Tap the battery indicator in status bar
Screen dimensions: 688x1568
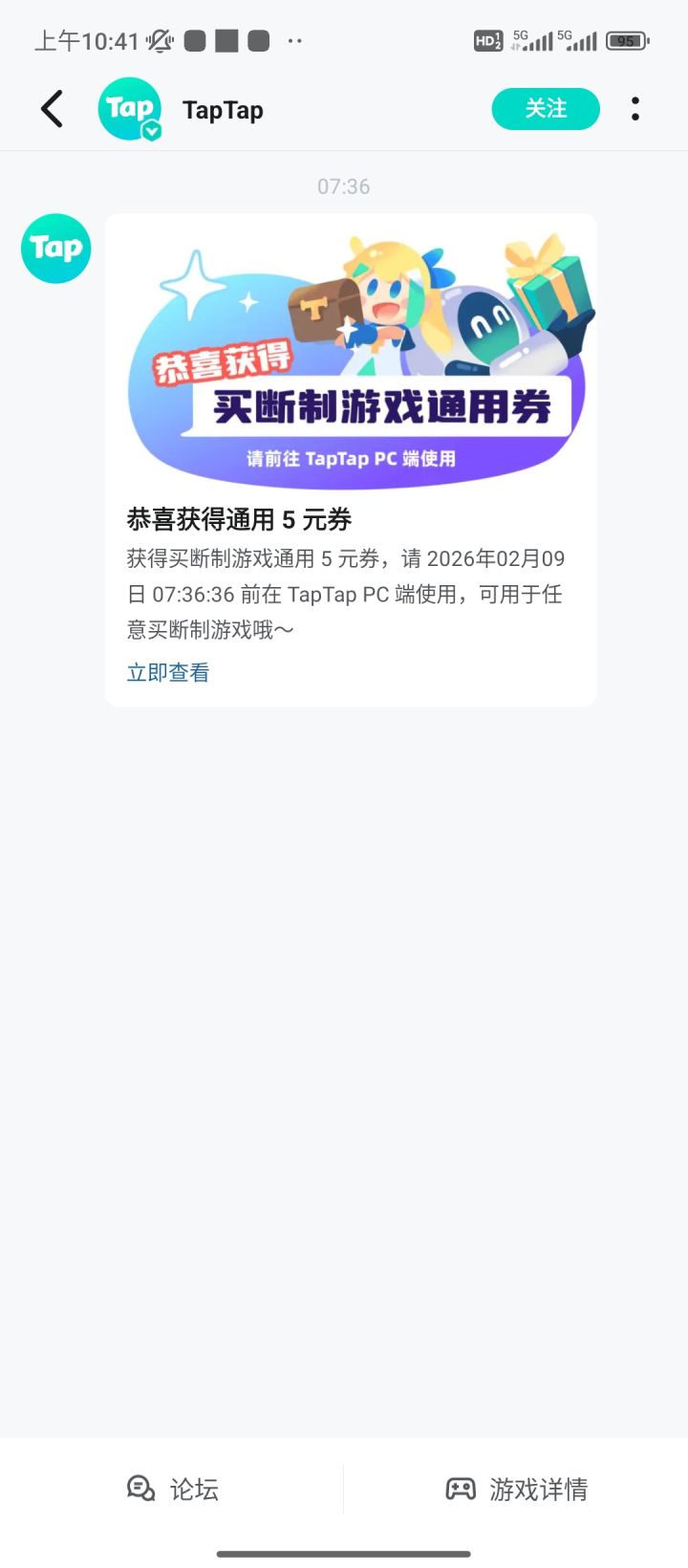pyautogui.click(x=626, y=41)
